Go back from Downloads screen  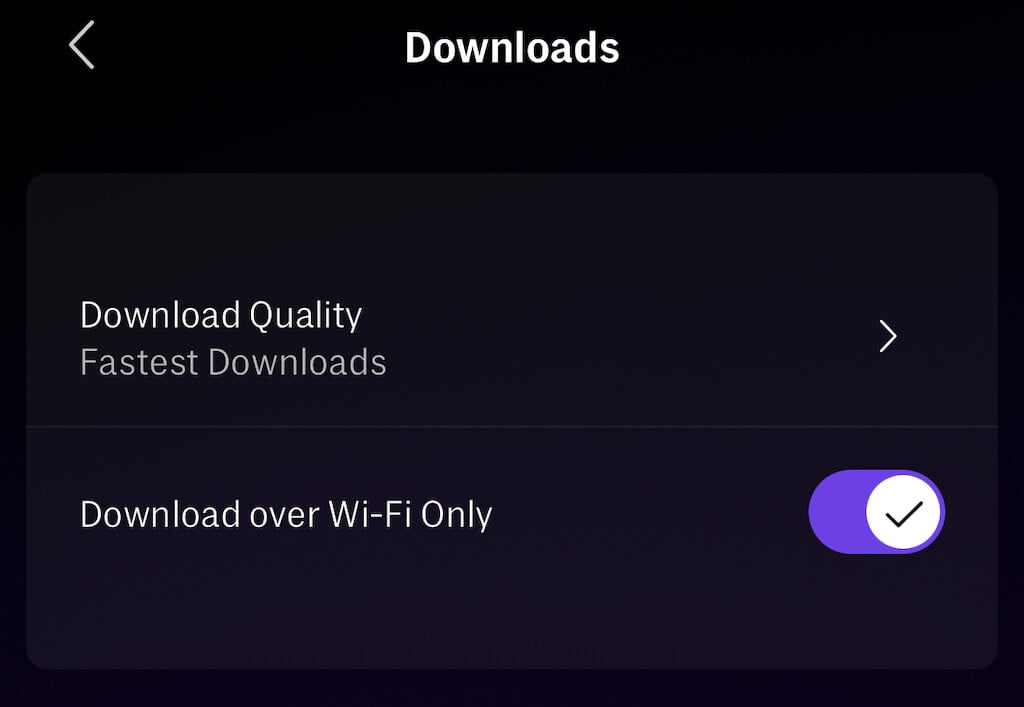(82, 47)
